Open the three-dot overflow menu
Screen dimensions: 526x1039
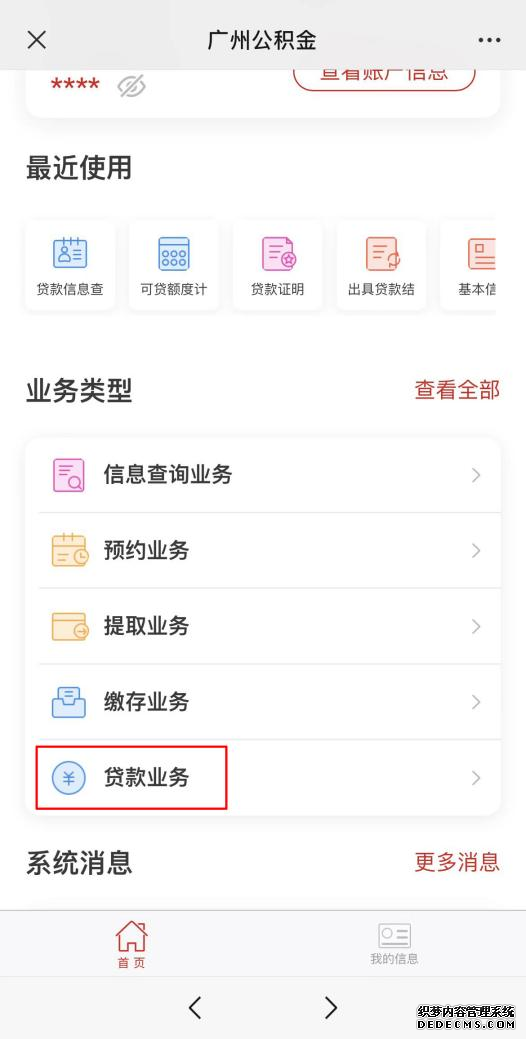pyautogui.click(x=490, y=40)
